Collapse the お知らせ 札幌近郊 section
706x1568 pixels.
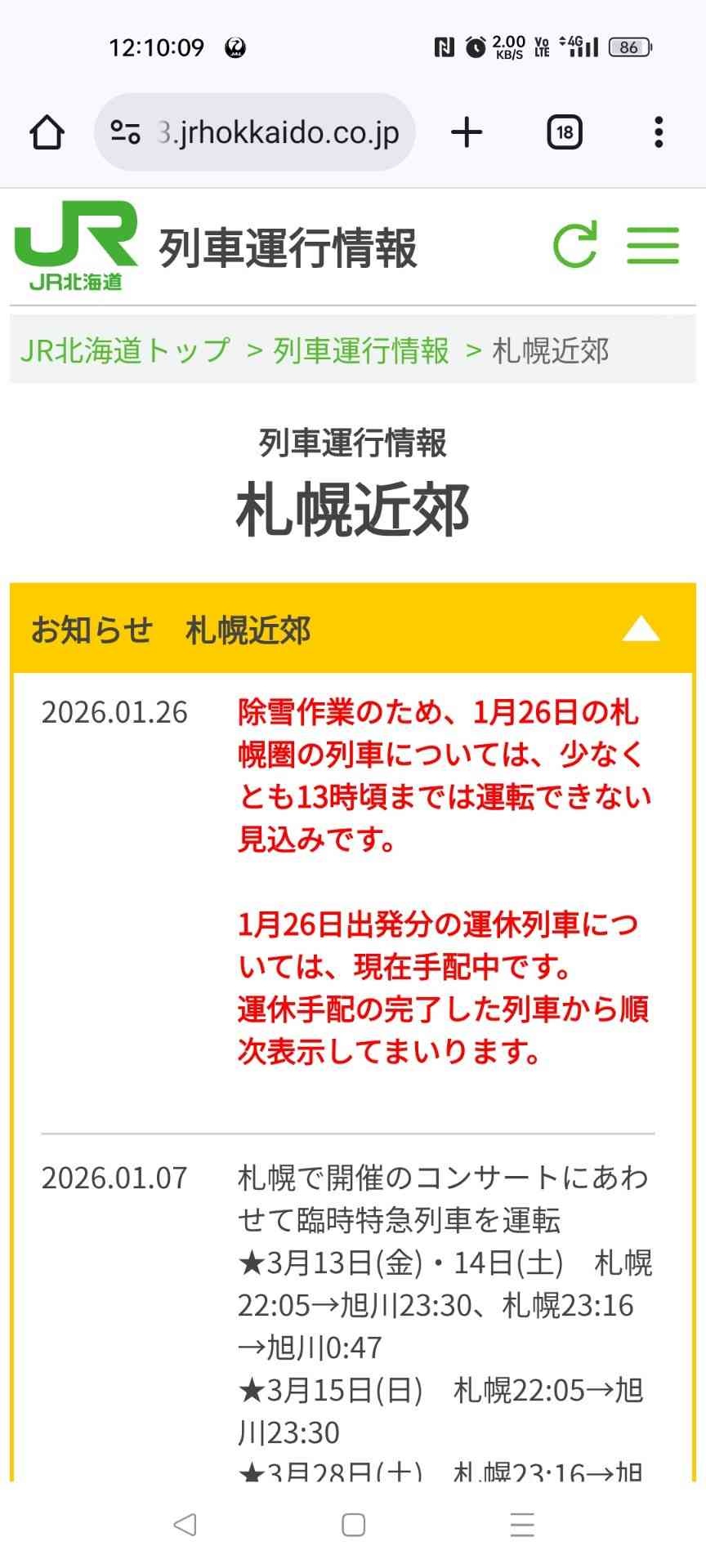coord(641,630)
